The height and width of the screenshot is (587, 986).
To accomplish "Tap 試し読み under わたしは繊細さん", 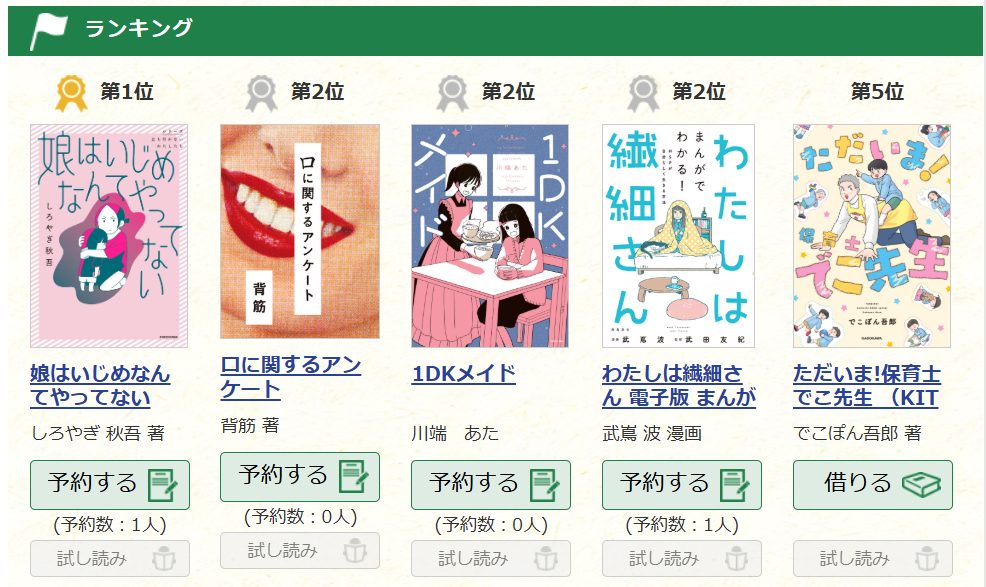I will [681, 558].
